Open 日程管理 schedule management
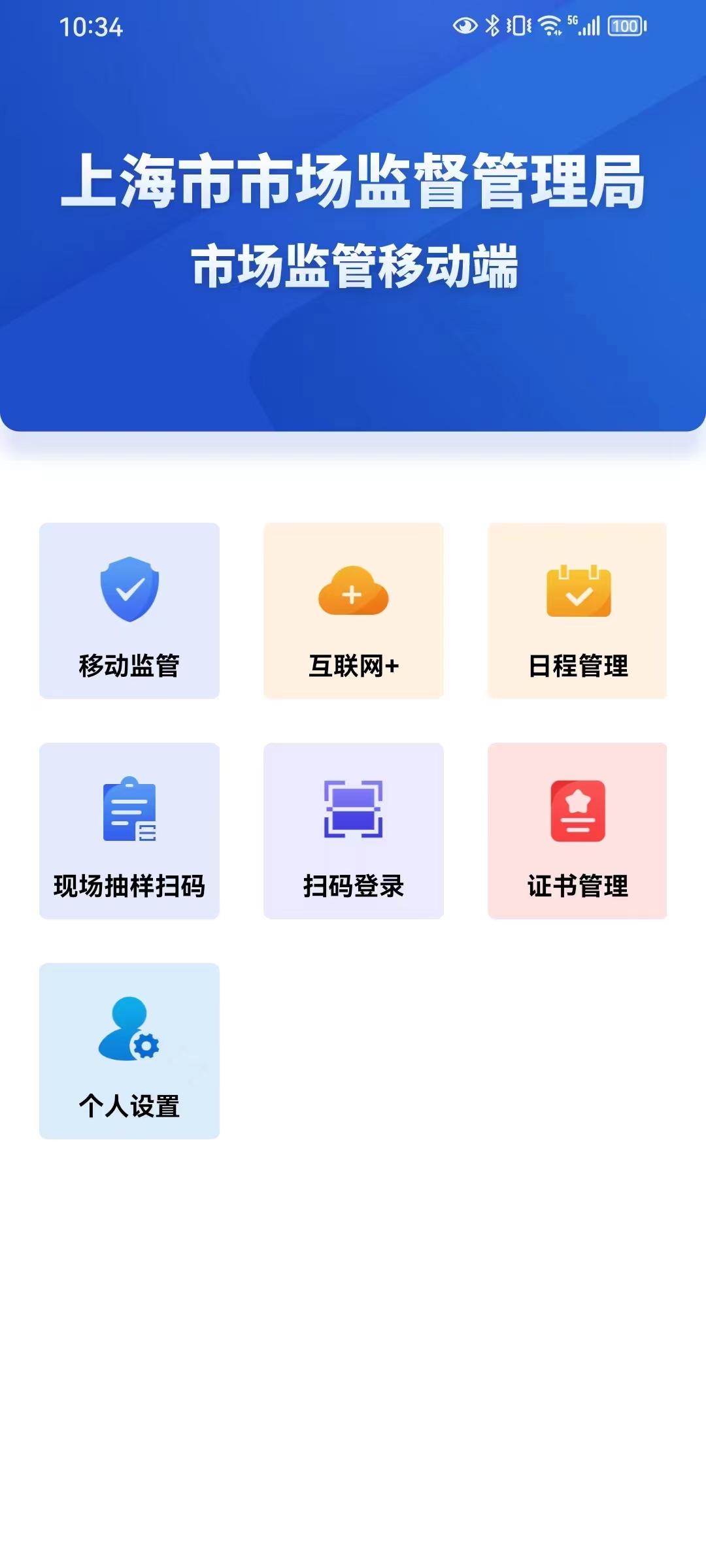This screenshot has width=706, height=1568. (577, 611)
